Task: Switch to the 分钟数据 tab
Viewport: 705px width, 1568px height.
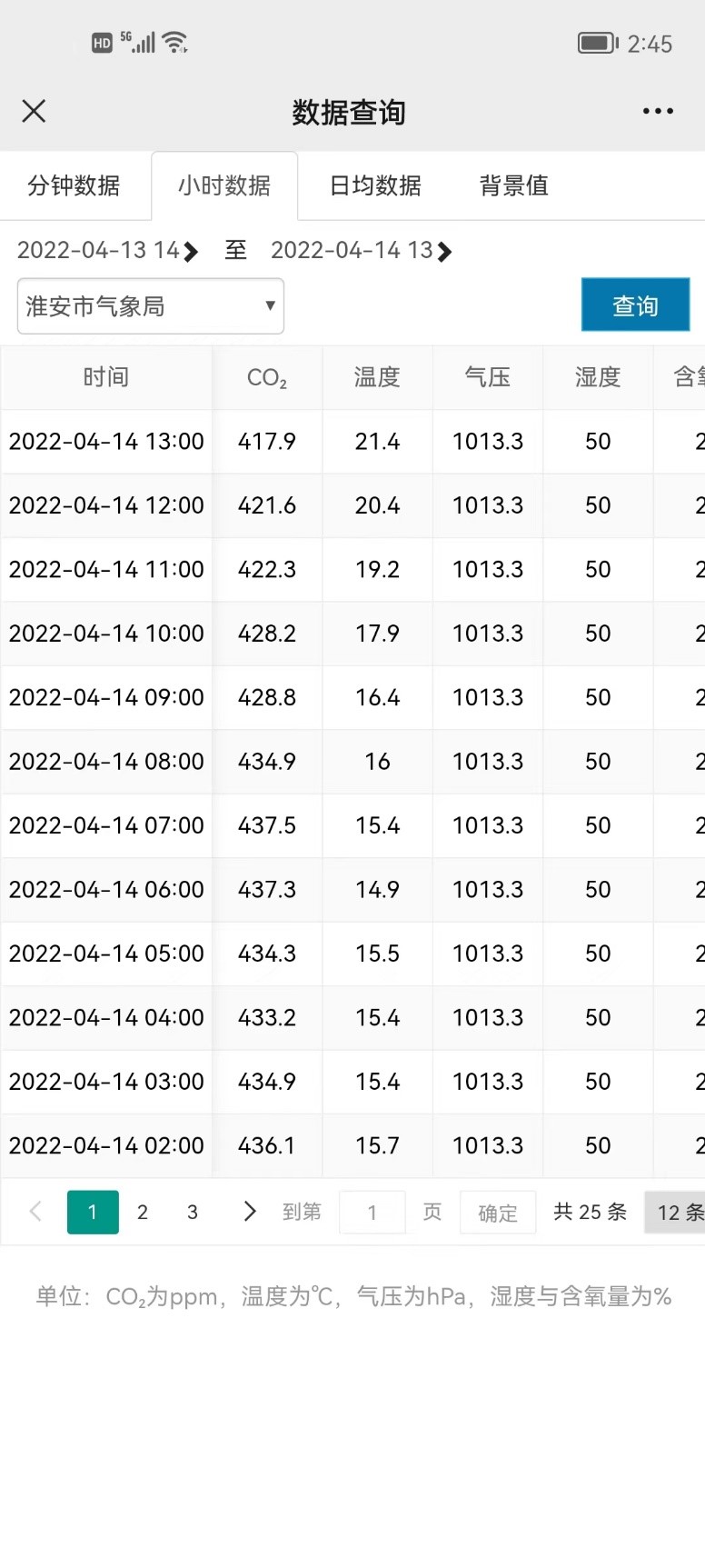Action: click(74, 185)
